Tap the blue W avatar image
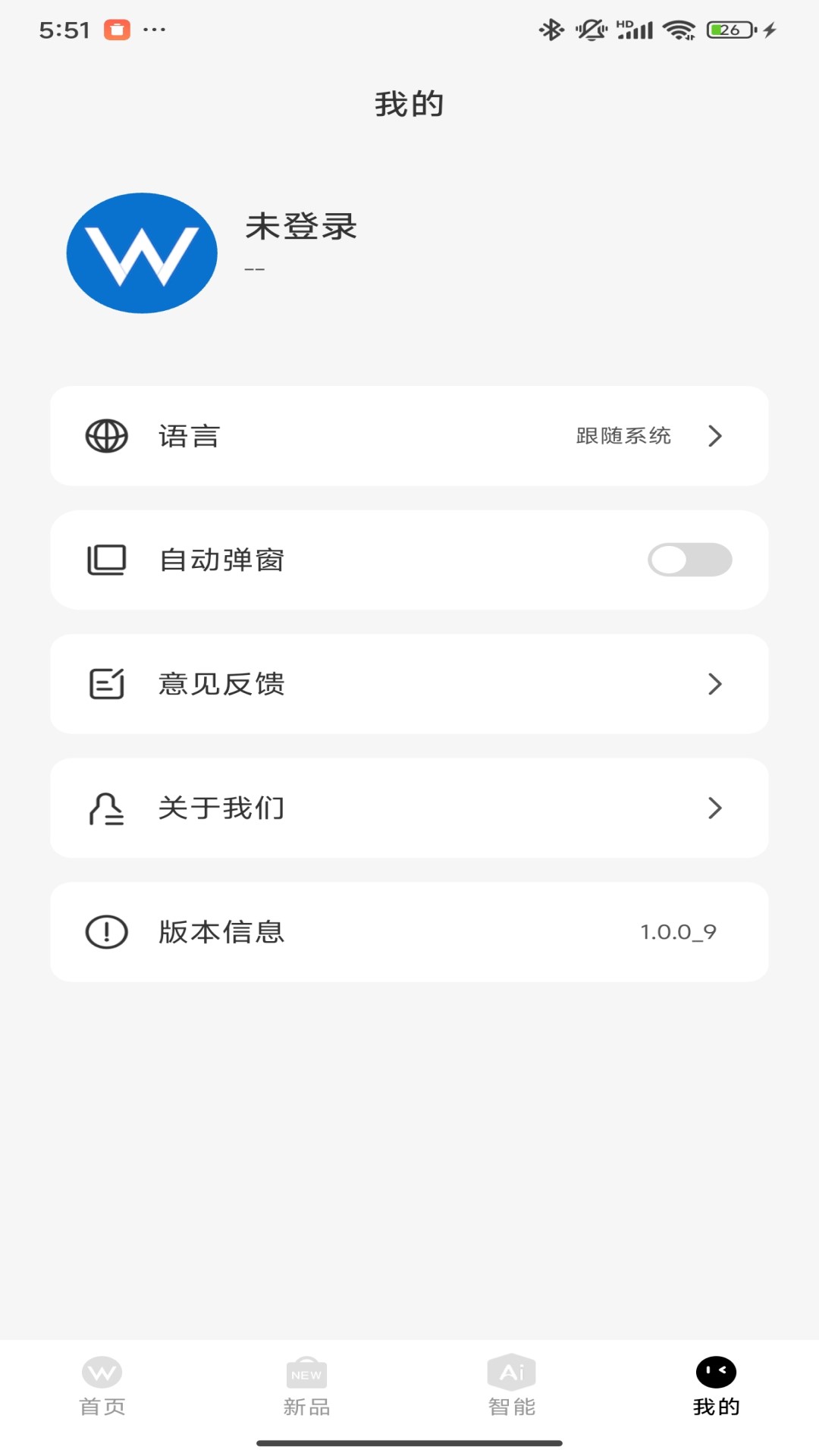Viewport: 819px width, 1456px height. click(141, 253)
